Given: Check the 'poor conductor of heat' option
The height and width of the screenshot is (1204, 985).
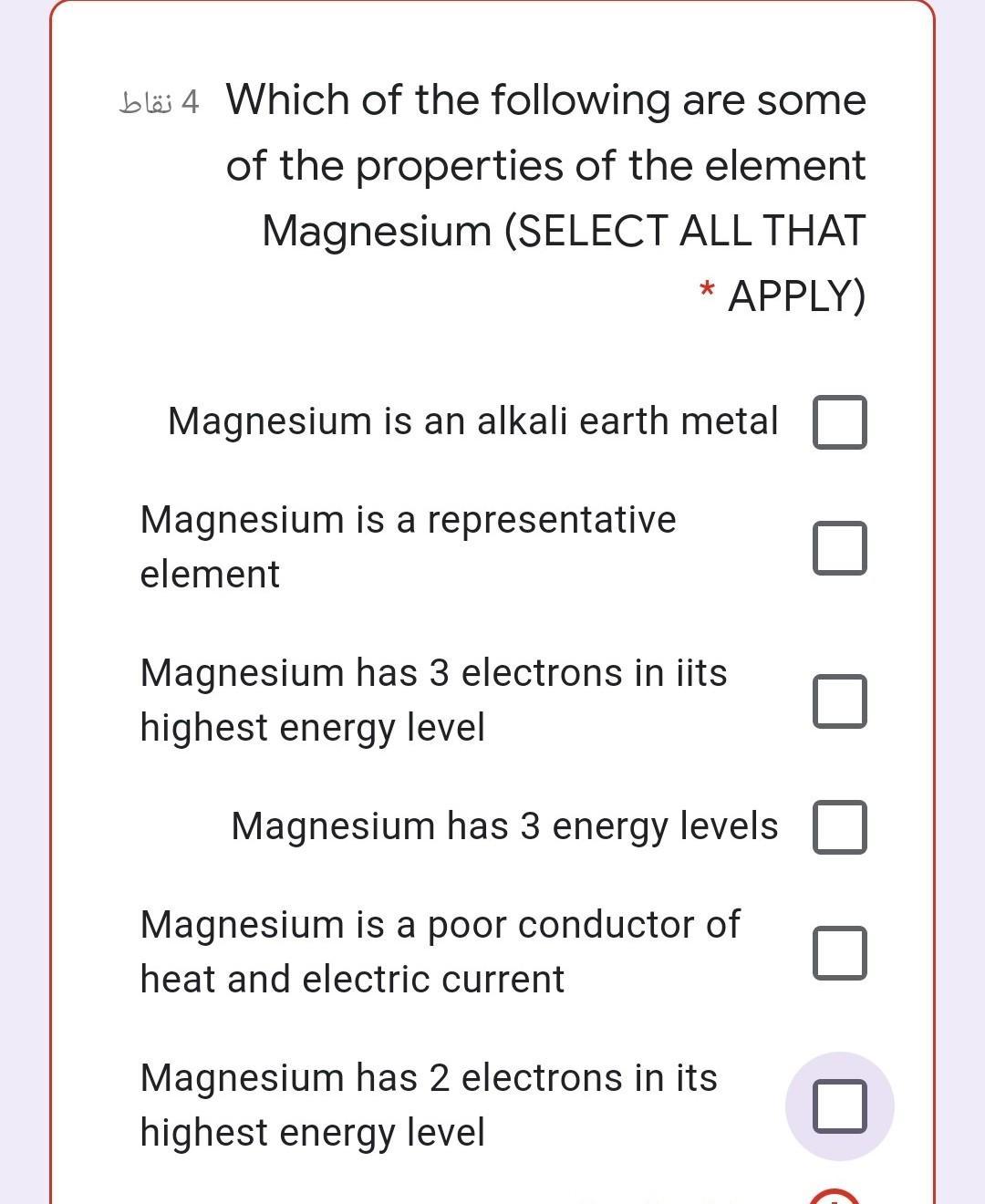Looking at the screenshot, I should pyautogui.click(x=839, y=952).
